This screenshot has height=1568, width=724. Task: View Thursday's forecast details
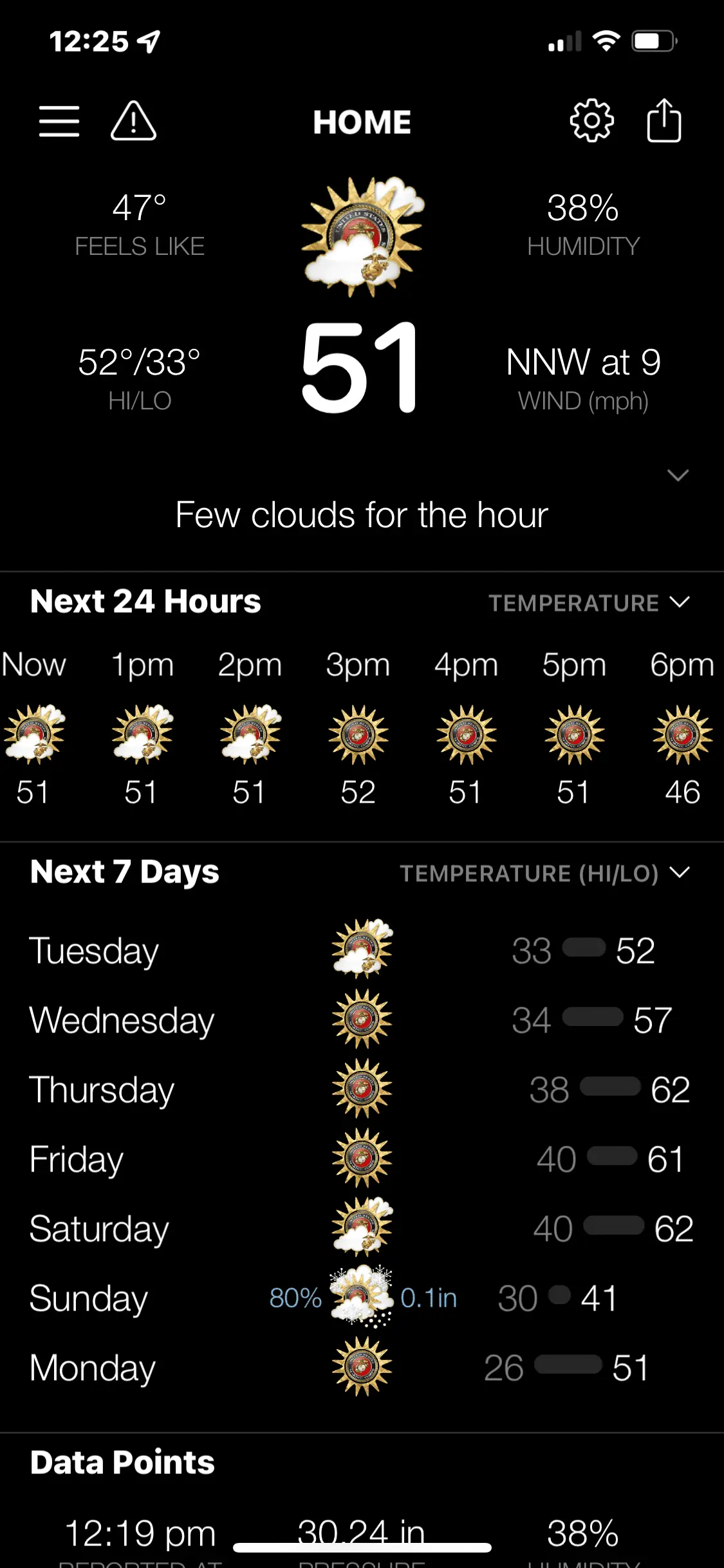tap(362, 1089)
